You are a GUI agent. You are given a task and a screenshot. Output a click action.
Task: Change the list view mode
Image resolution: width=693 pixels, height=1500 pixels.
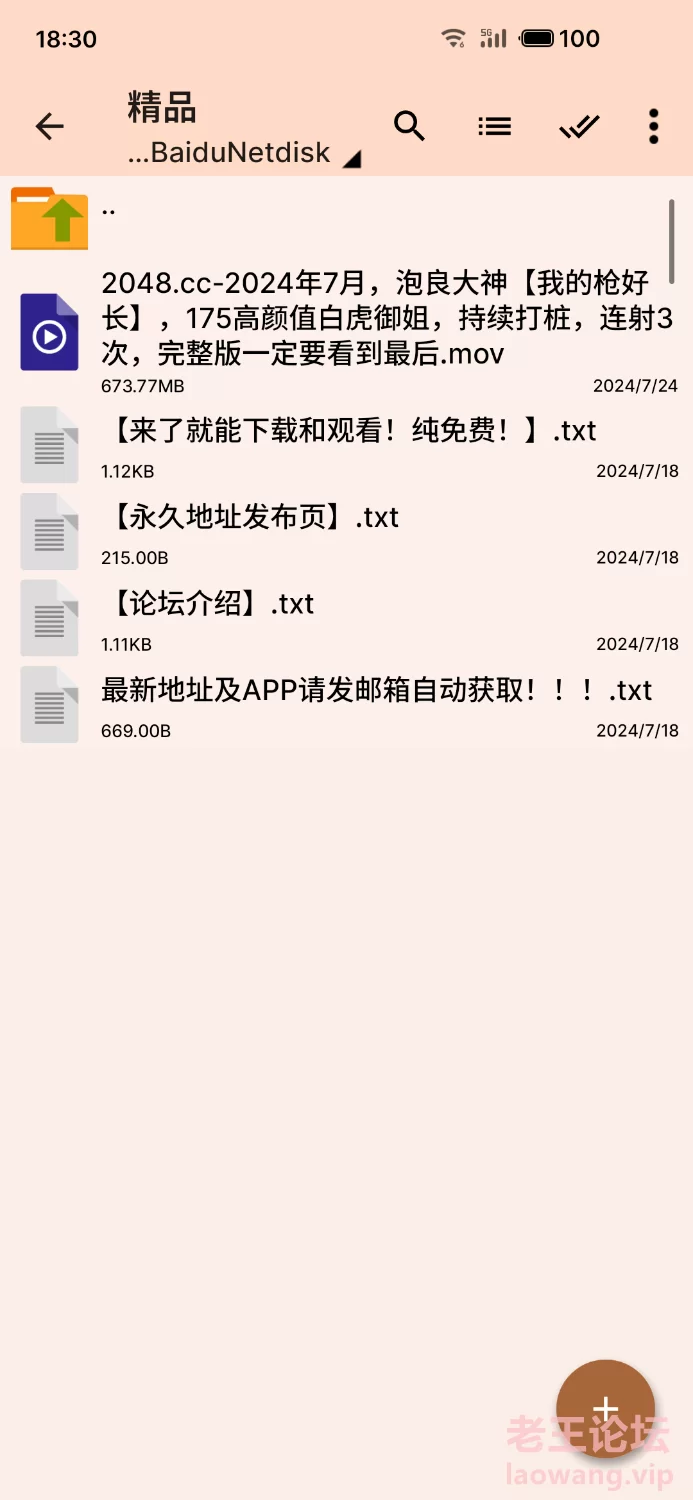click(x=494, y=126)
